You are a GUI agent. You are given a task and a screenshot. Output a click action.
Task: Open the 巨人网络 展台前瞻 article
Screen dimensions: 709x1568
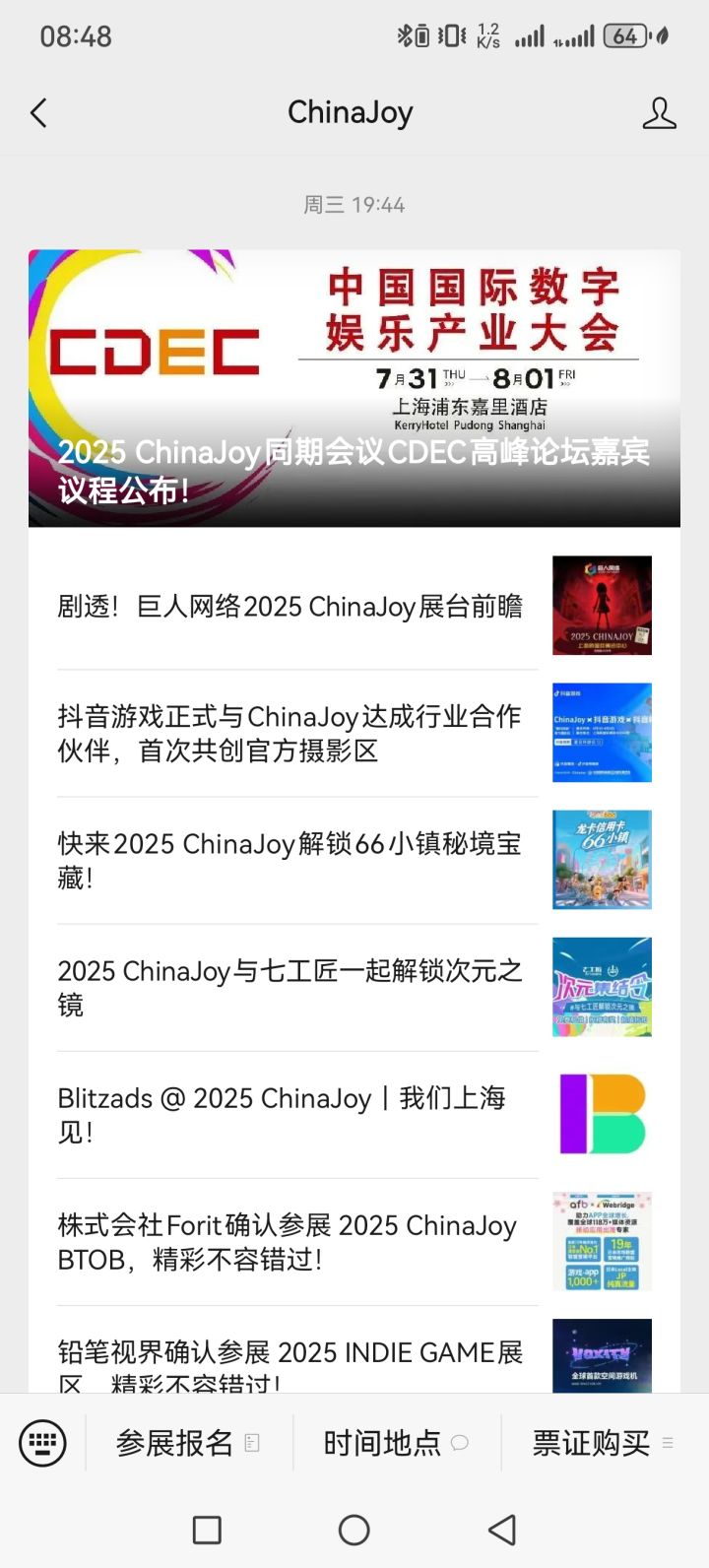point(290,606)
